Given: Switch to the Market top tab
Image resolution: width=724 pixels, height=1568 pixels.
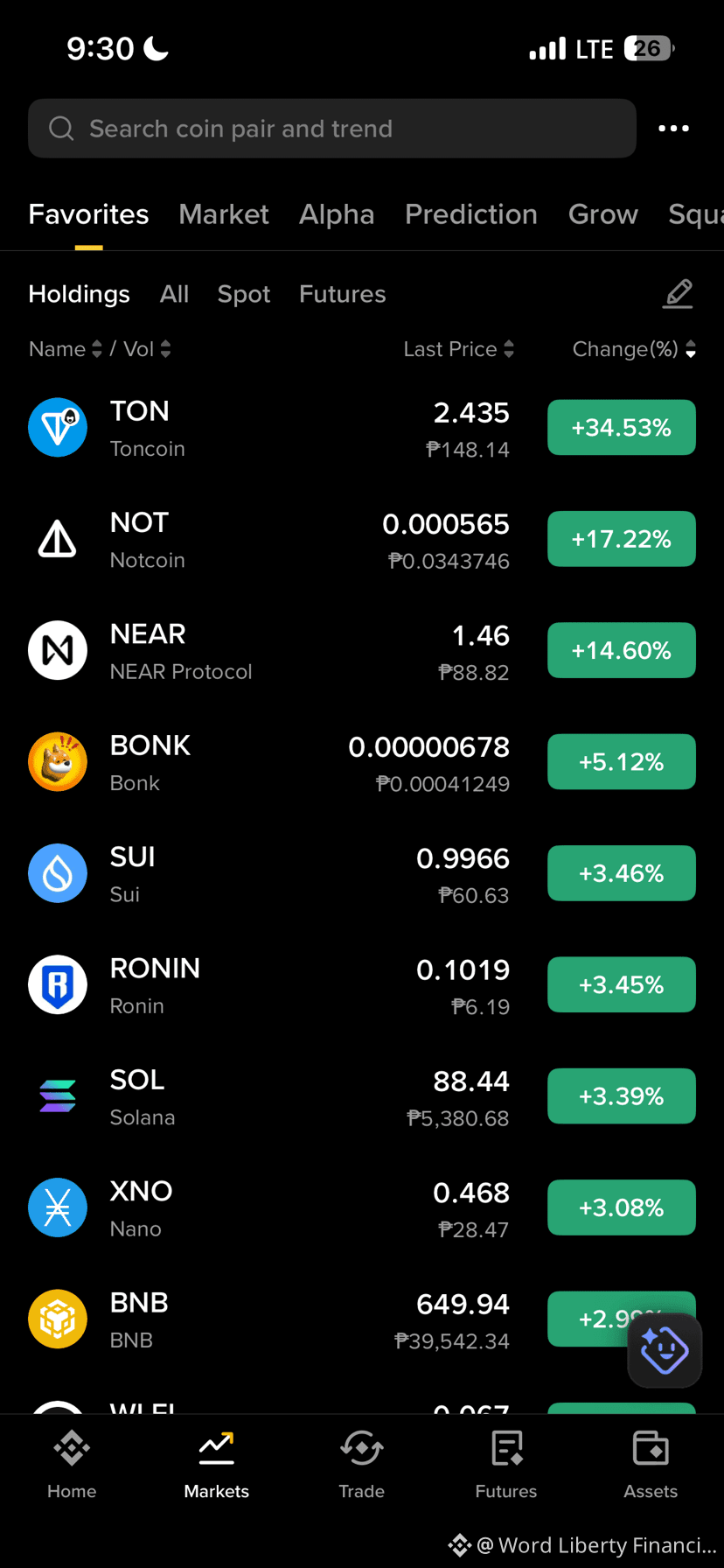Looking at the screenshot, I should click(224, 214).
